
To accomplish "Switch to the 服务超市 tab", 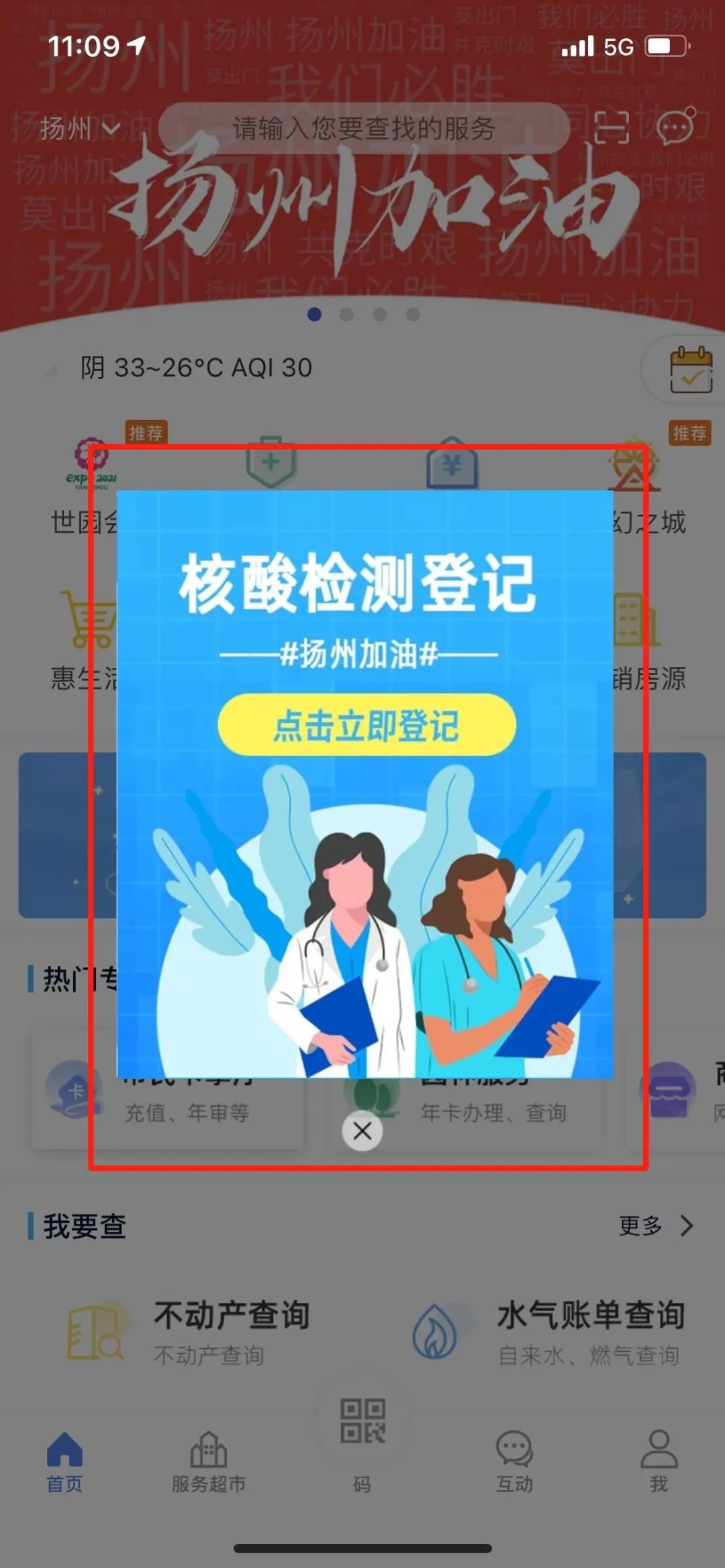I will 209,1463.
